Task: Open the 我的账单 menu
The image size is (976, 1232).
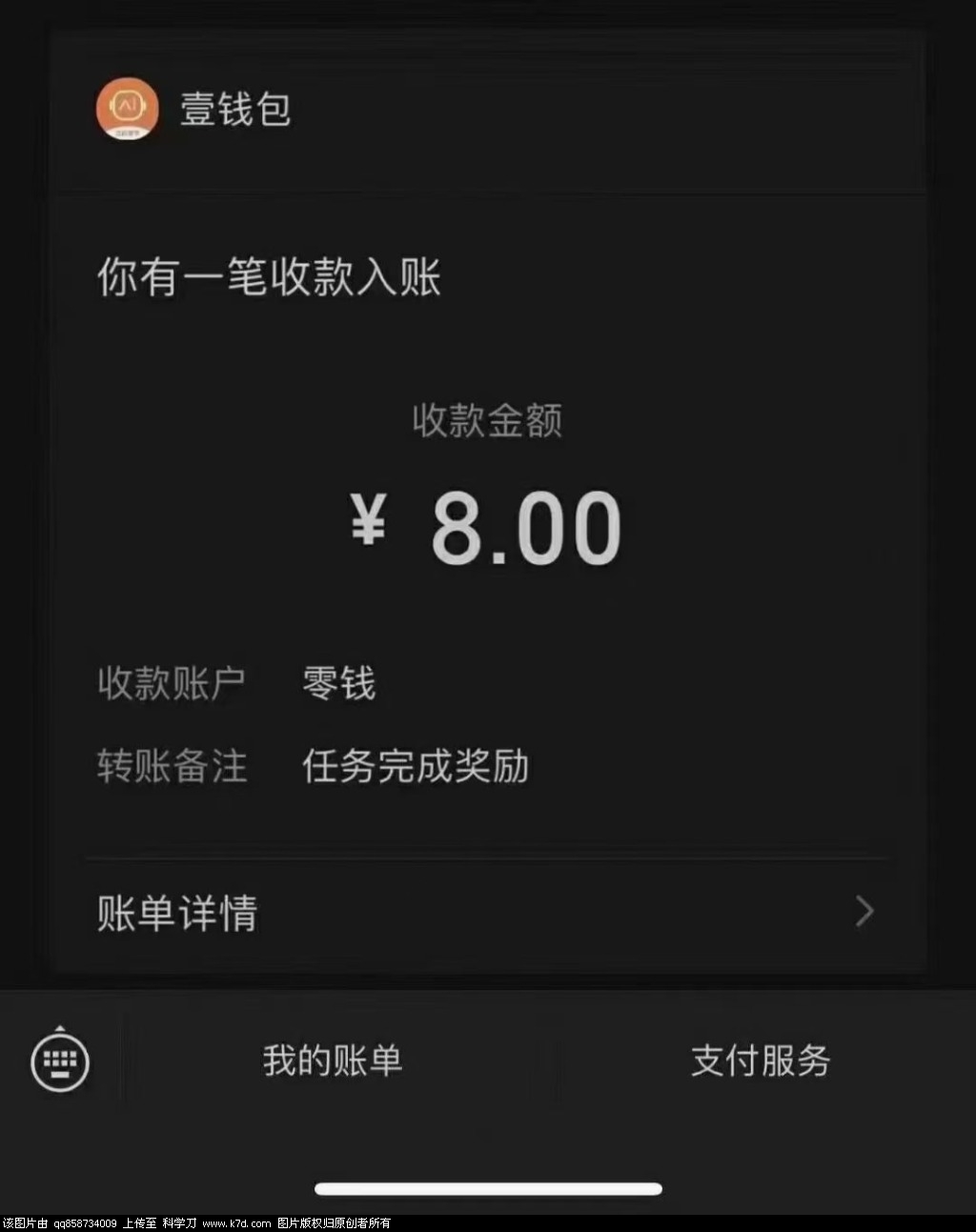Action: tap(333, 1060)
